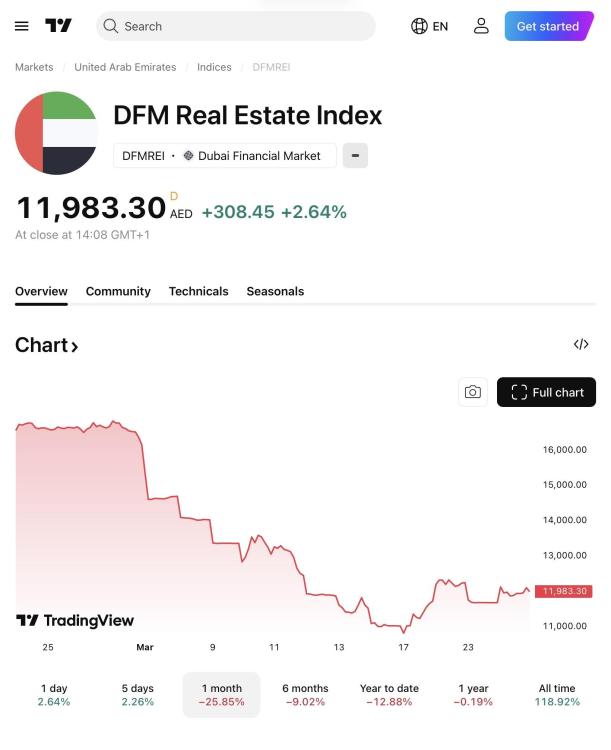
Task: Select the 1 day range
Action: [54, 694]
